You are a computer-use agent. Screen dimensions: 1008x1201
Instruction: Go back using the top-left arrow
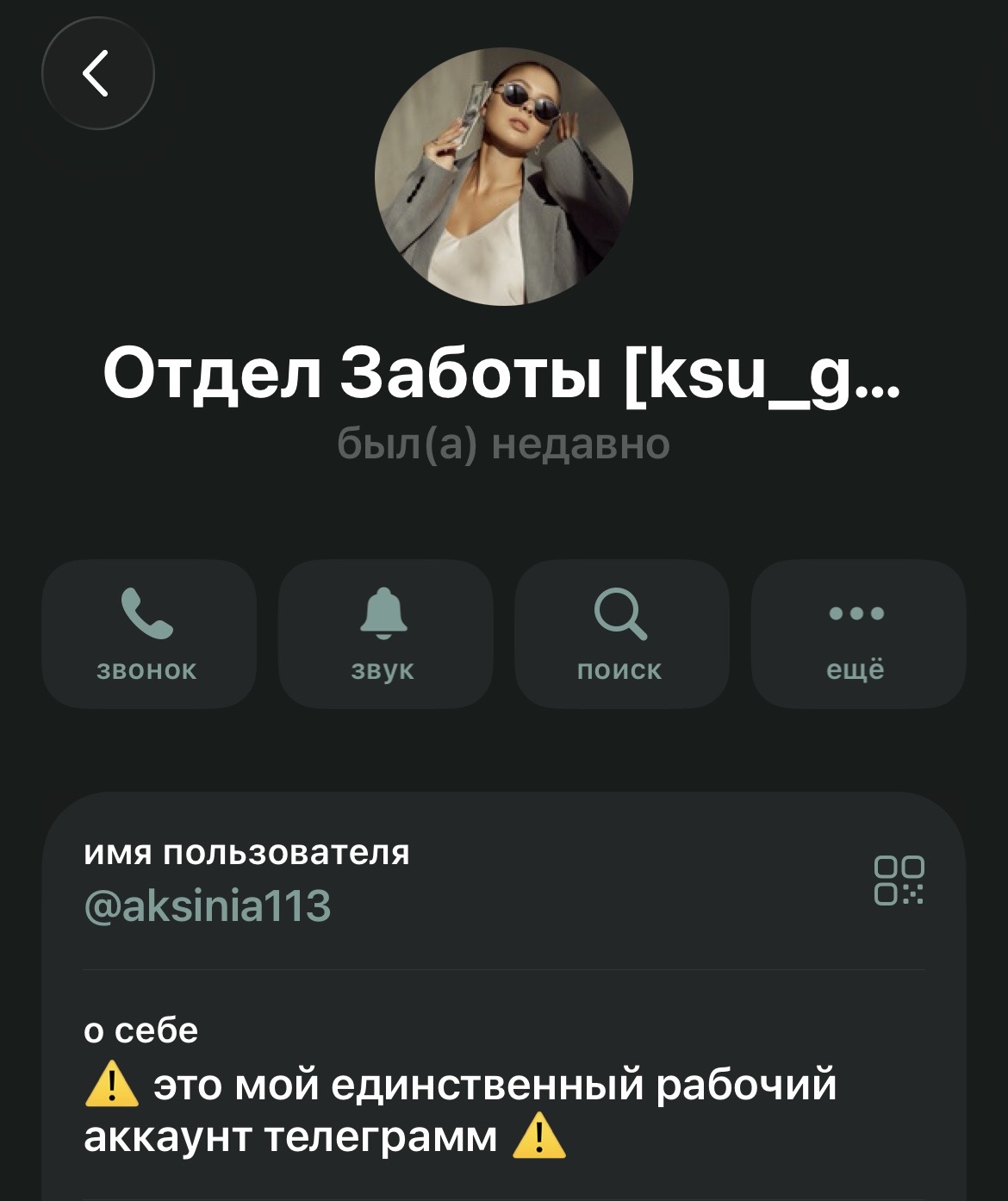[97, 73]
